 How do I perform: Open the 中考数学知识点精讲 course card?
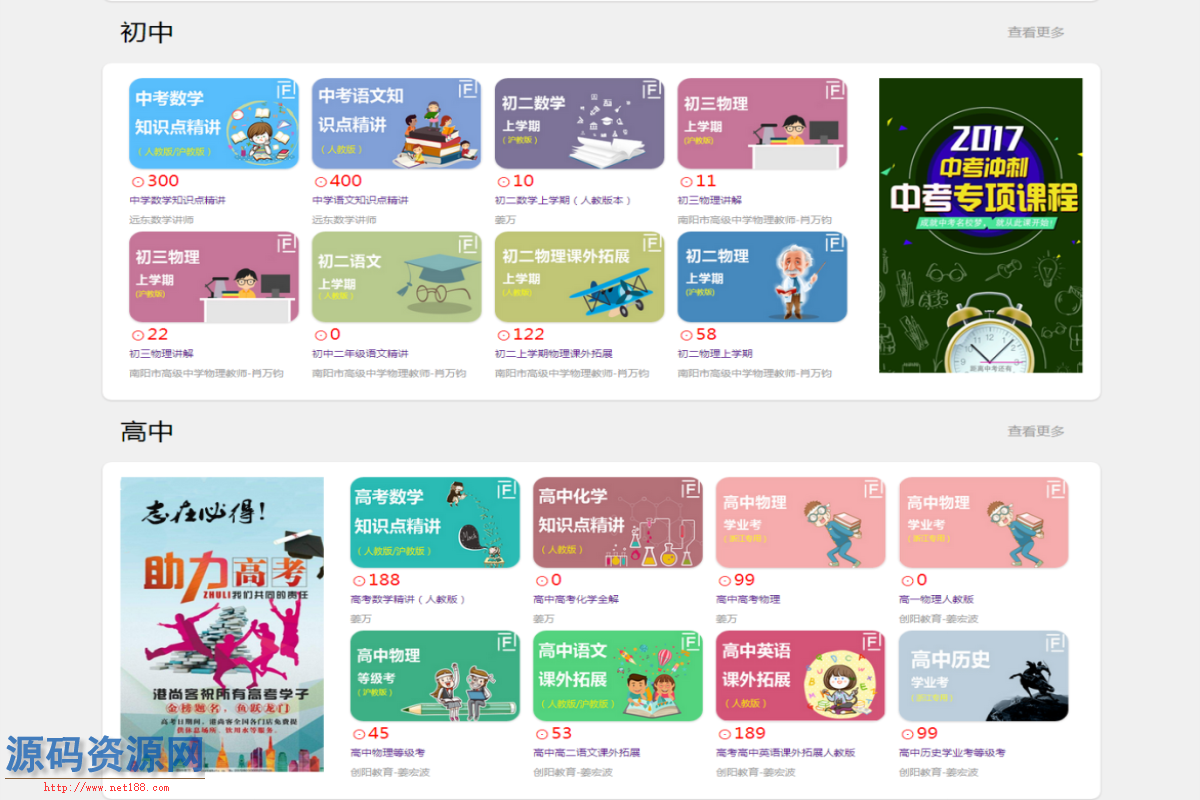click(x=213, y=123)
